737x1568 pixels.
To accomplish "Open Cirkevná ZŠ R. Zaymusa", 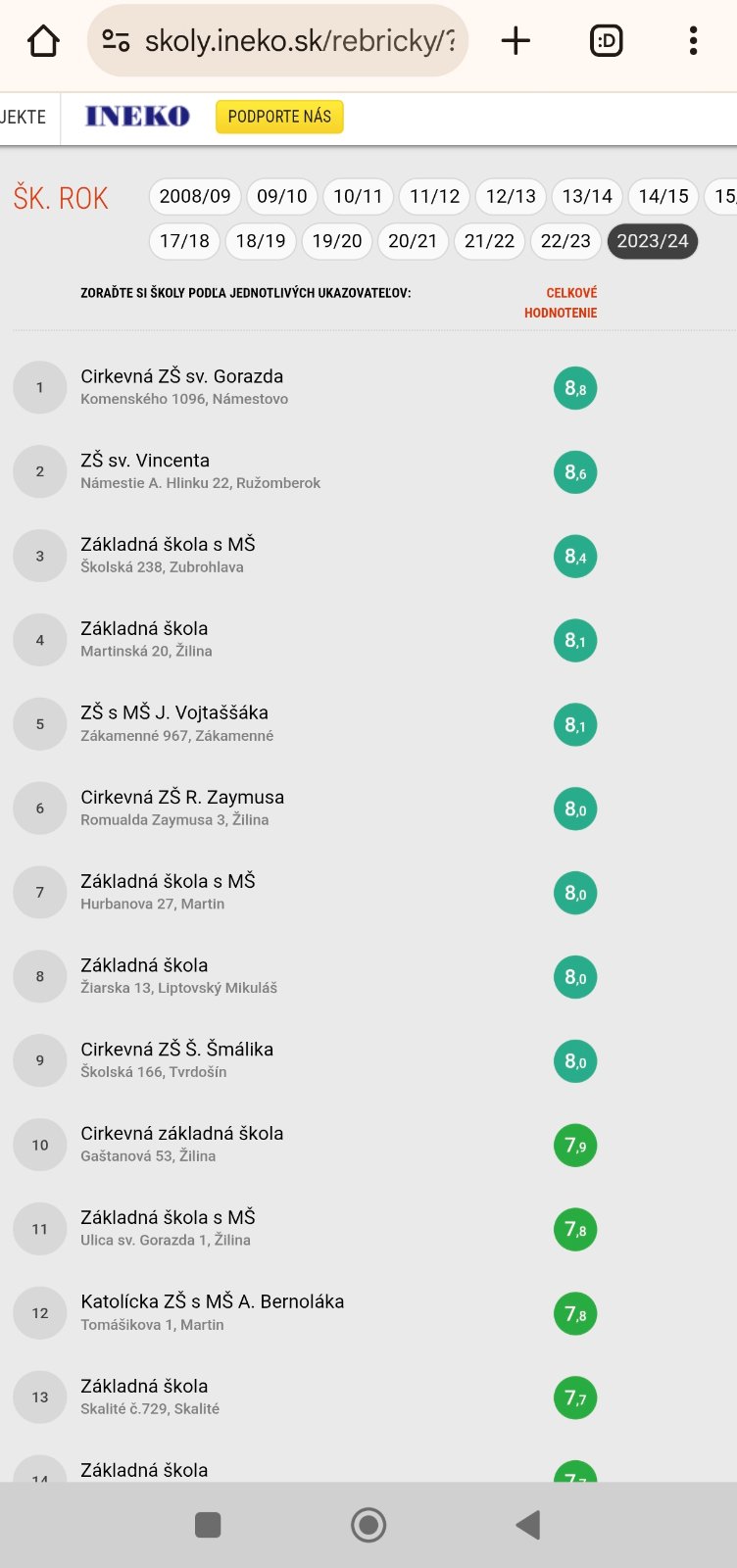I will tap(182, 798).
